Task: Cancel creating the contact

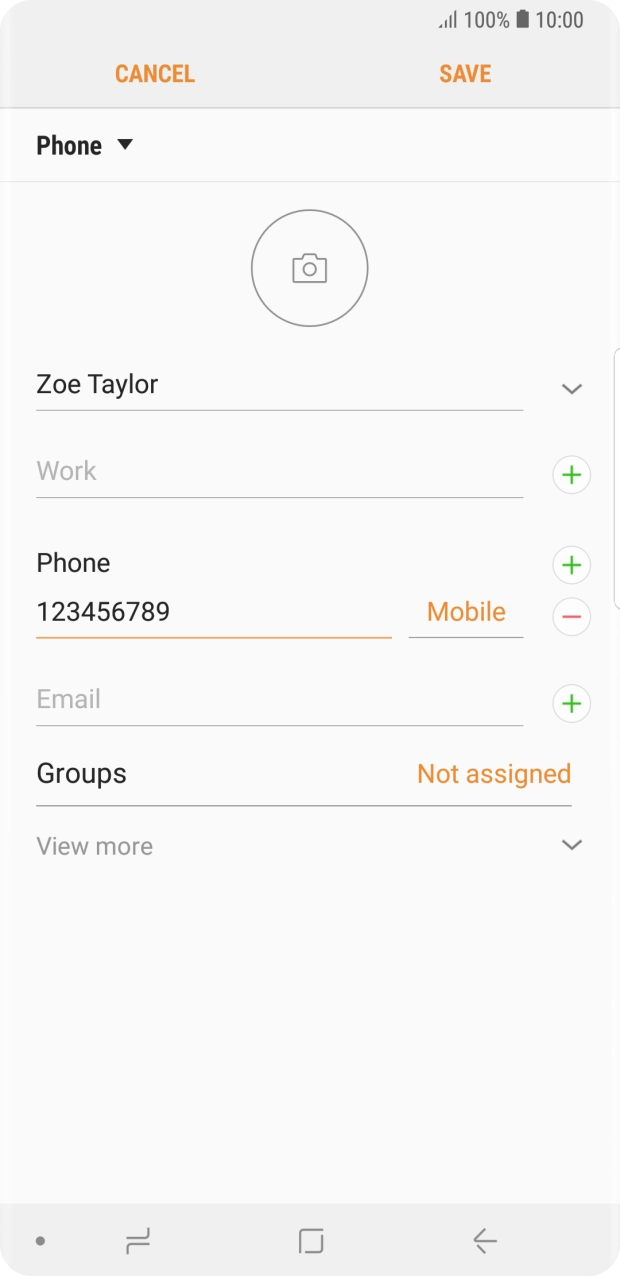Action: pos(154,74)
